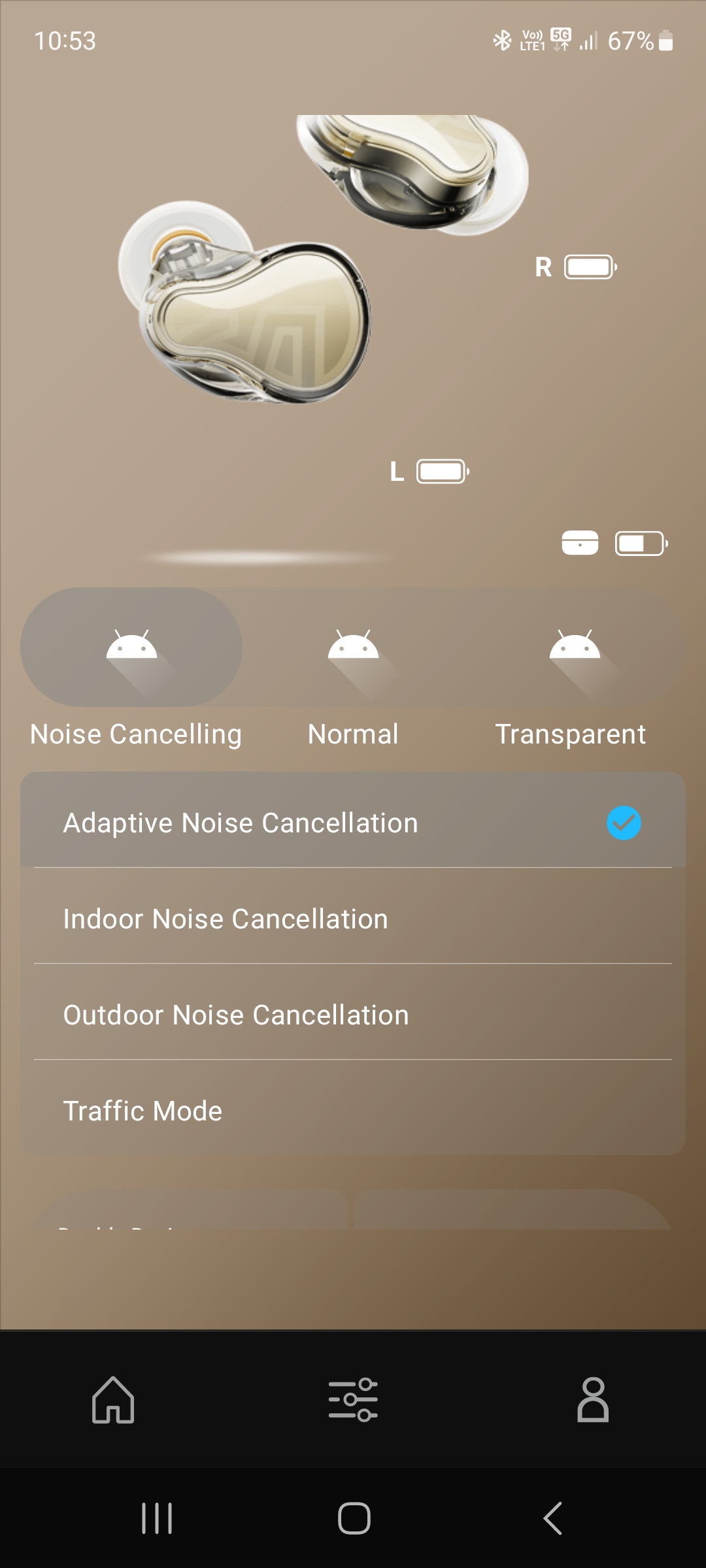Screen dimensions: 706x1568
Task: Enable Traffic Mode
Action: (353, 1111)
